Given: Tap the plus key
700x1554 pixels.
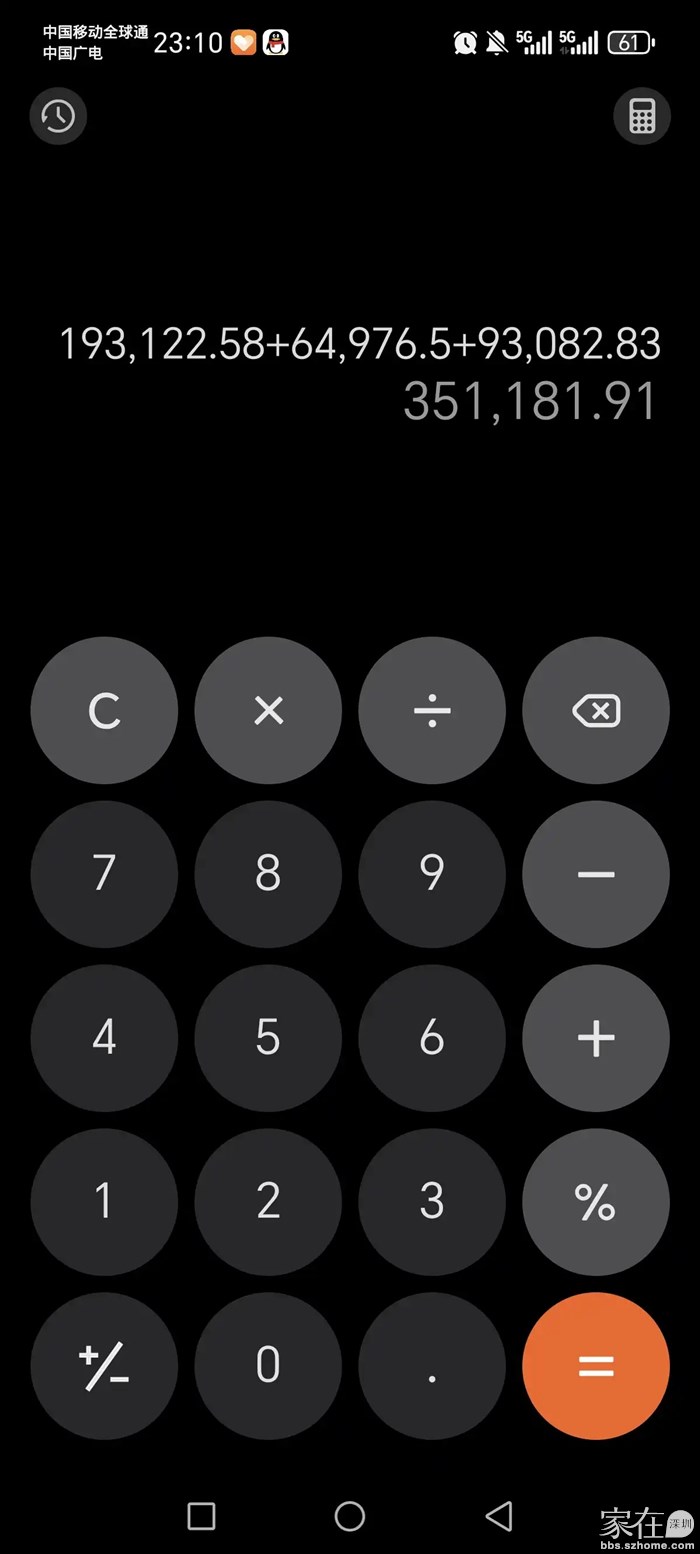Looking at the screenshot, I should 596,1038.
